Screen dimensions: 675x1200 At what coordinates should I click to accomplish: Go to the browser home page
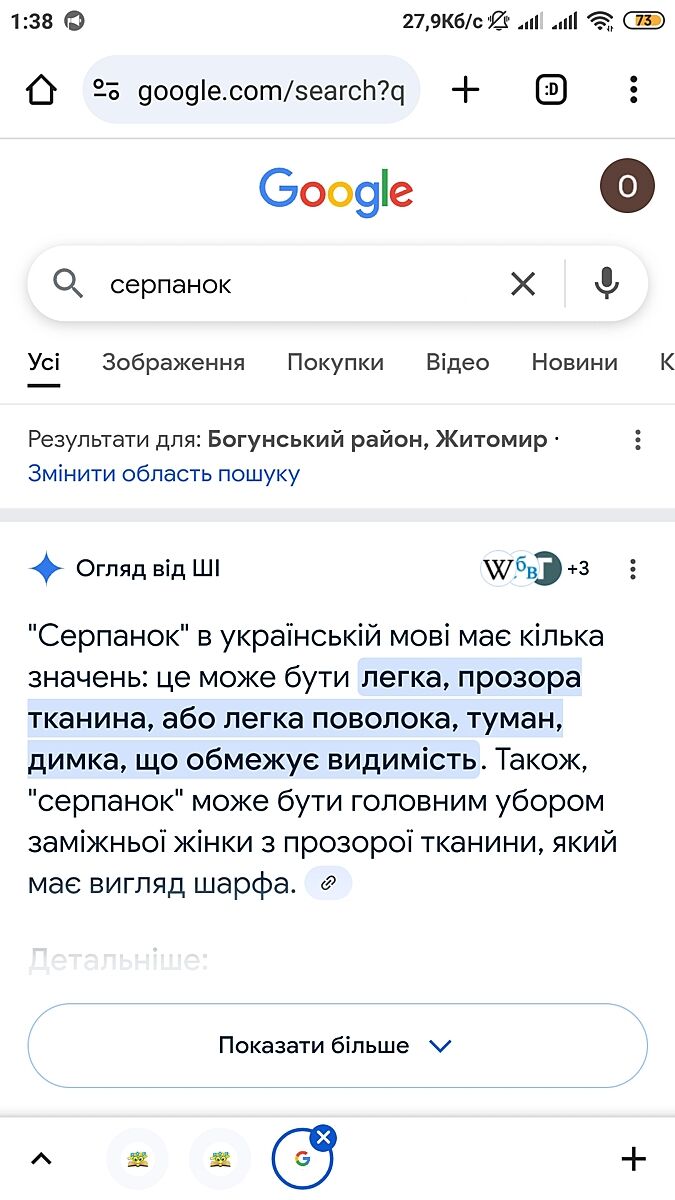pos(41,90)
